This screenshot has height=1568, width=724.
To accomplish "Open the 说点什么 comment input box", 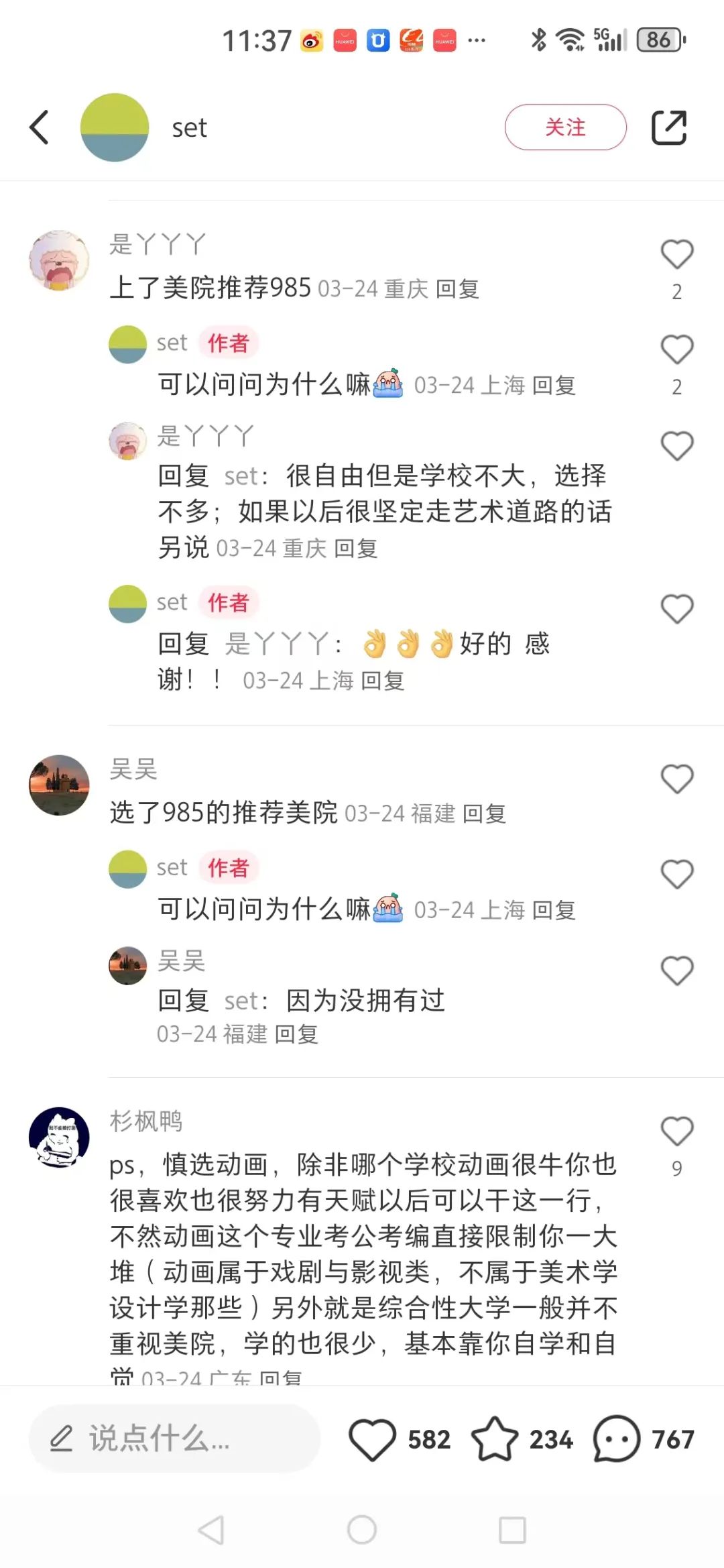I will (x=174, y=1439).
